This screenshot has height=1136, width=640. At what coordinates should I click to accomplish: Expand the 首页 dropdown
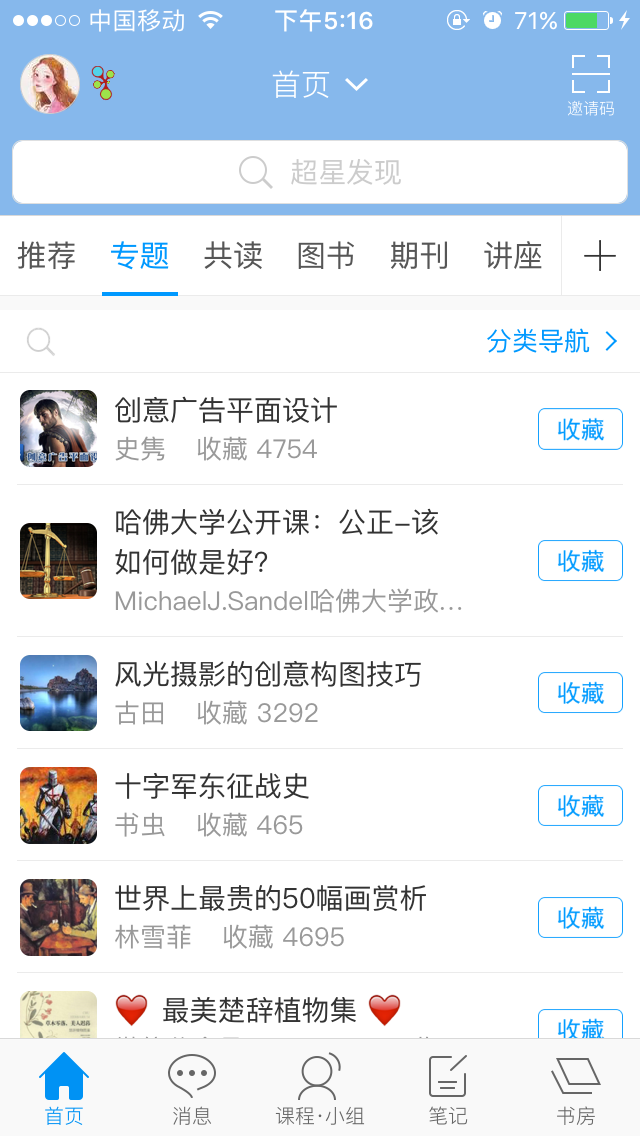[320, 85]
